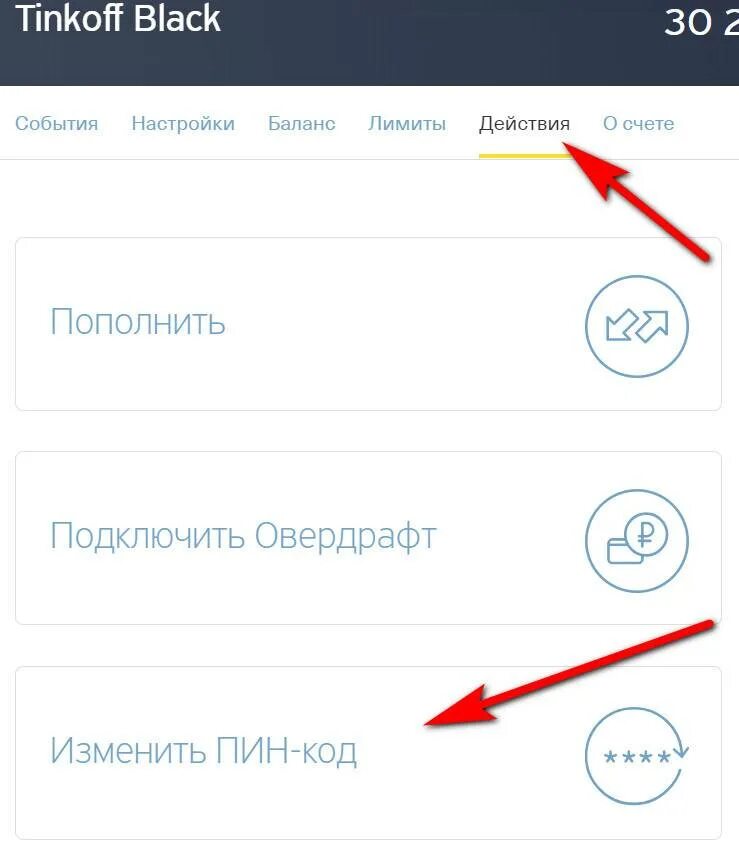
Task: Open the Лимиты tab
Action: [x=407, y=123]
